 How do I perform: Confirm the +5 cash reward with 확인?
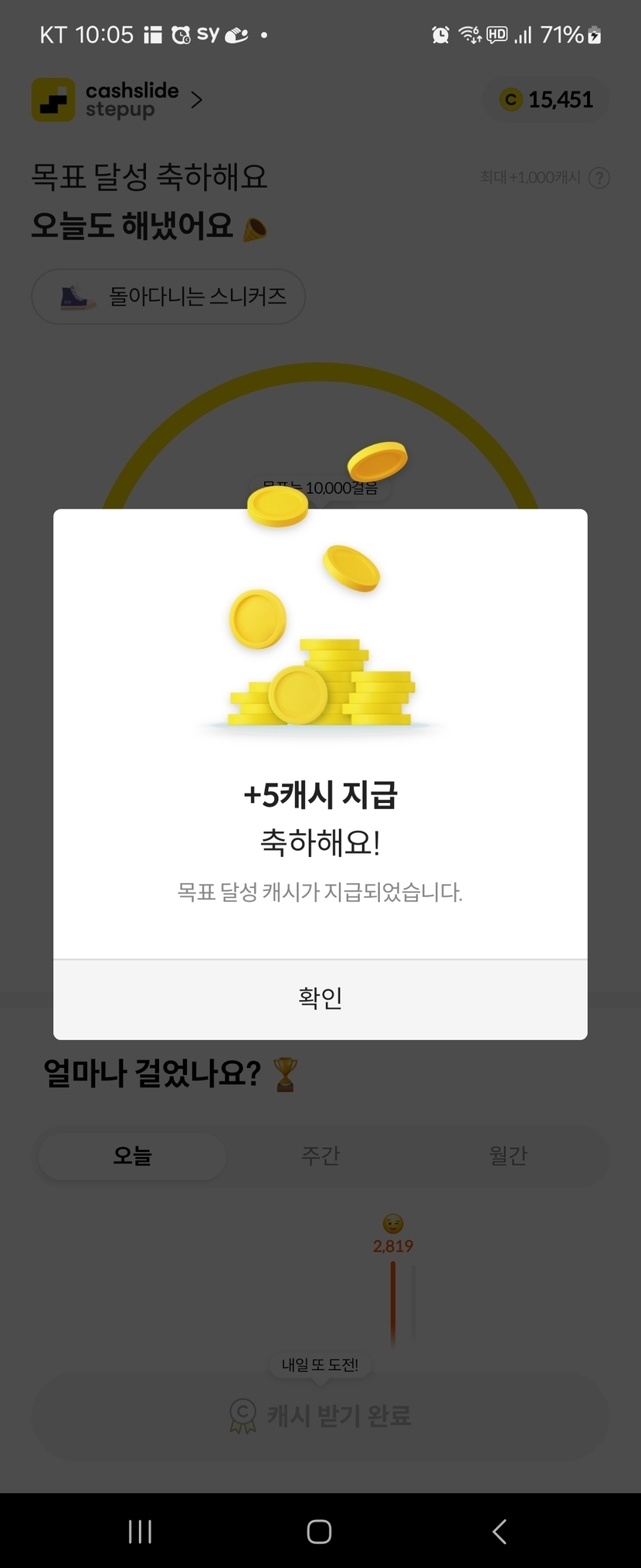[x=320, y=998]
